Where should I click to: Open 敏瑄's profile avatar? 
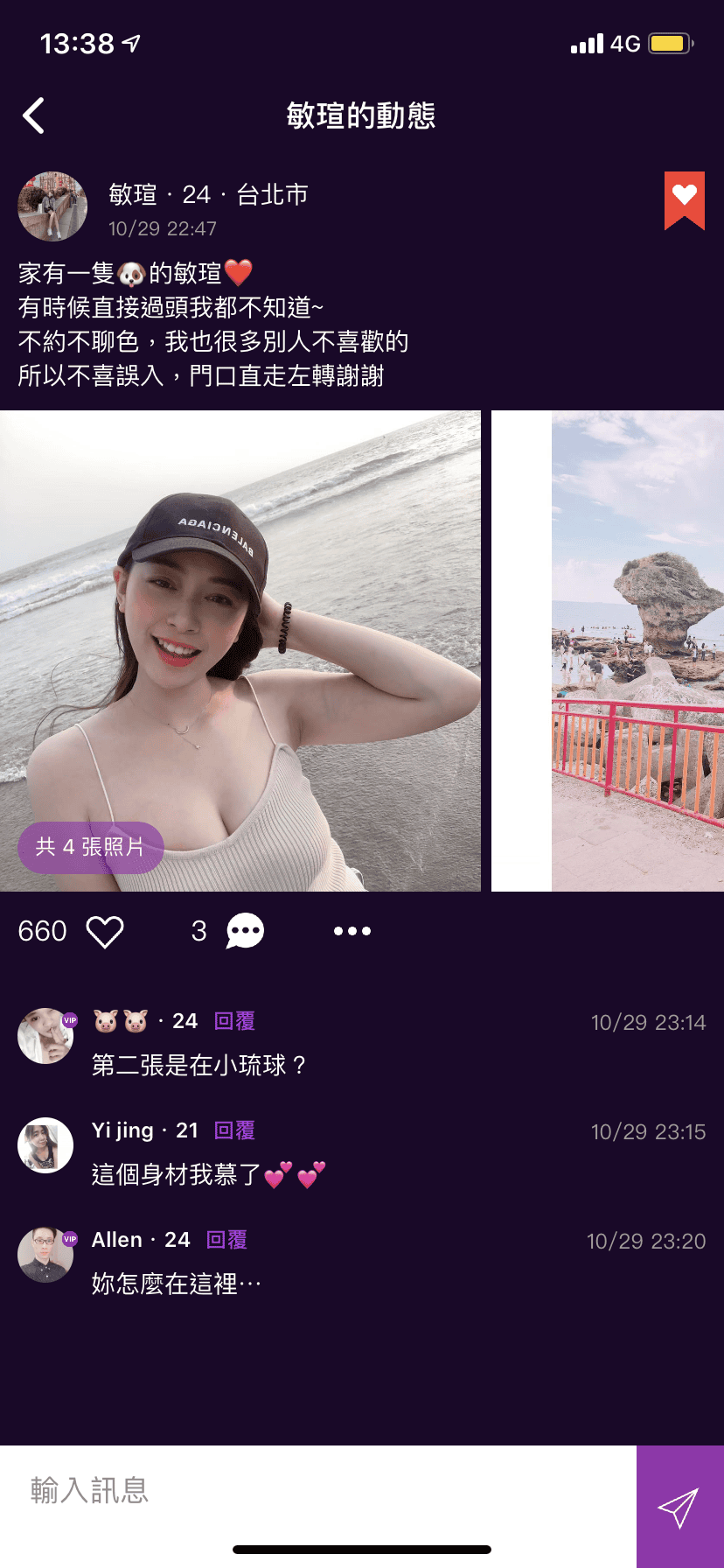52,206
